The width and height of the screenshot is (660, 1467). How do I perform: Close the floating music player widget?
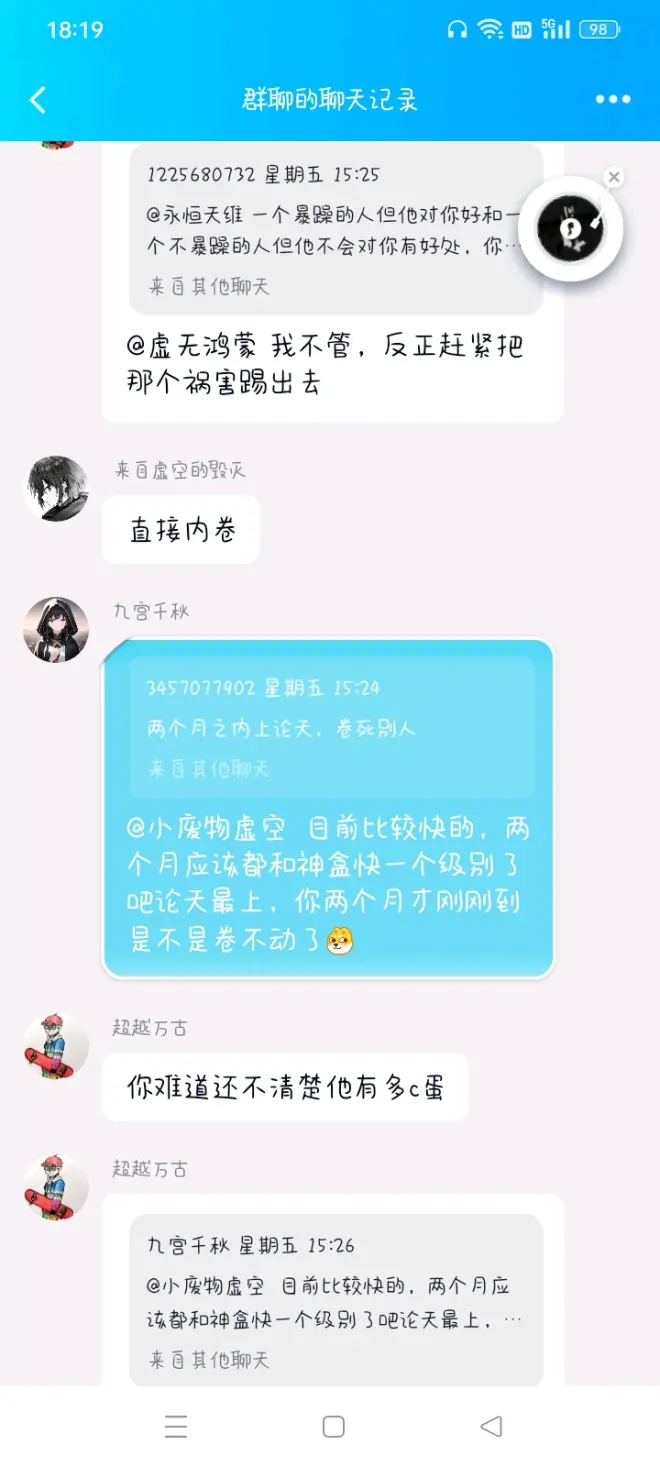[x=614, y=177]
